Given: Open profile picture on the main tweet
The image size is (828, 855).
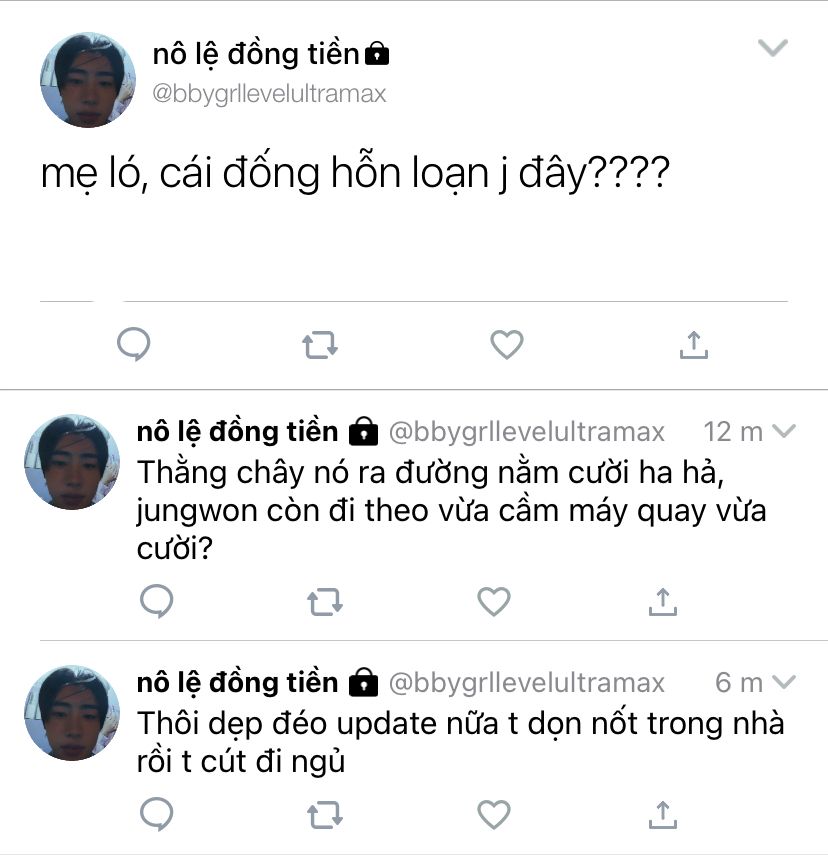Looking at the screenshot, I should [87, 80].
